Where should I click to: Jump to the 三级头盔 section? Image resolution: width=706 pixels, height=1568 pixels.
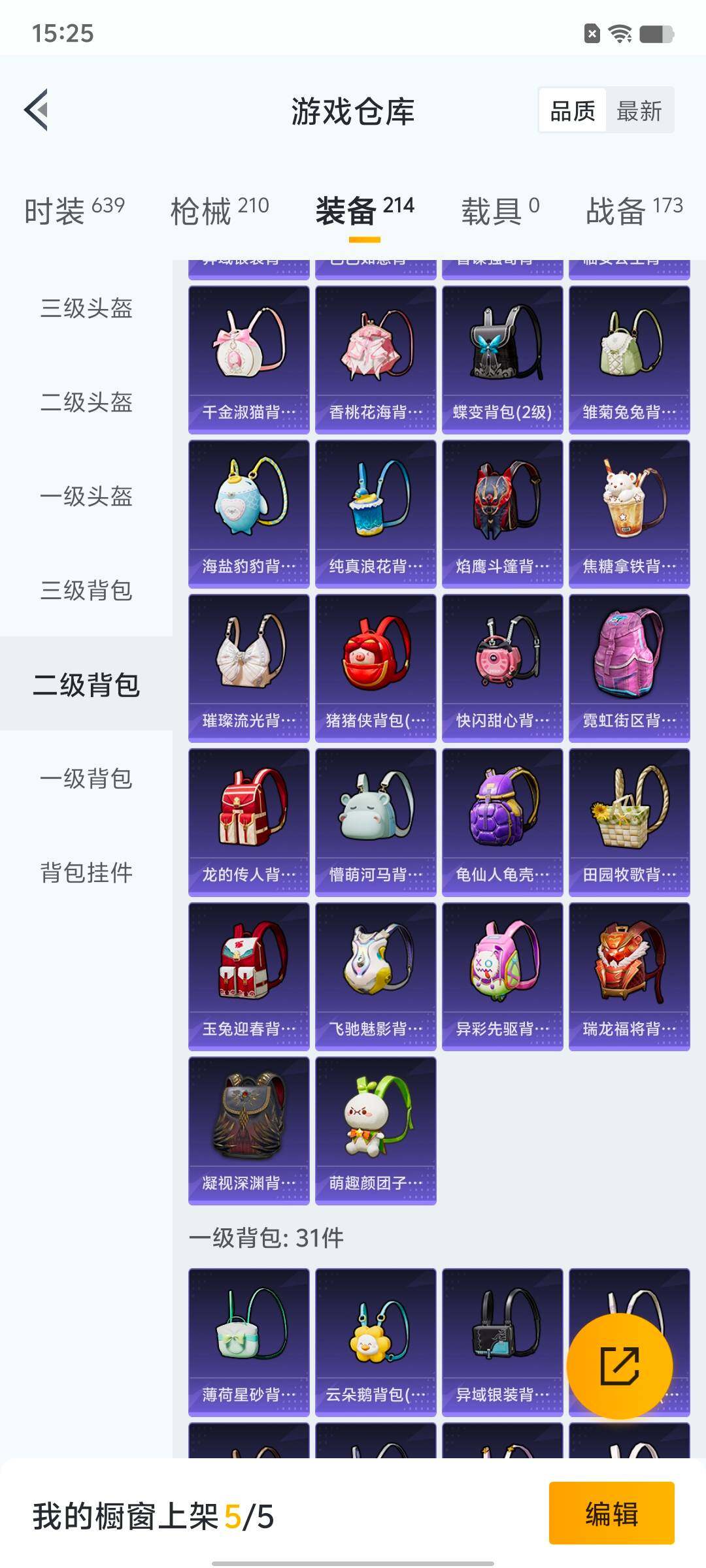point(86,308)
